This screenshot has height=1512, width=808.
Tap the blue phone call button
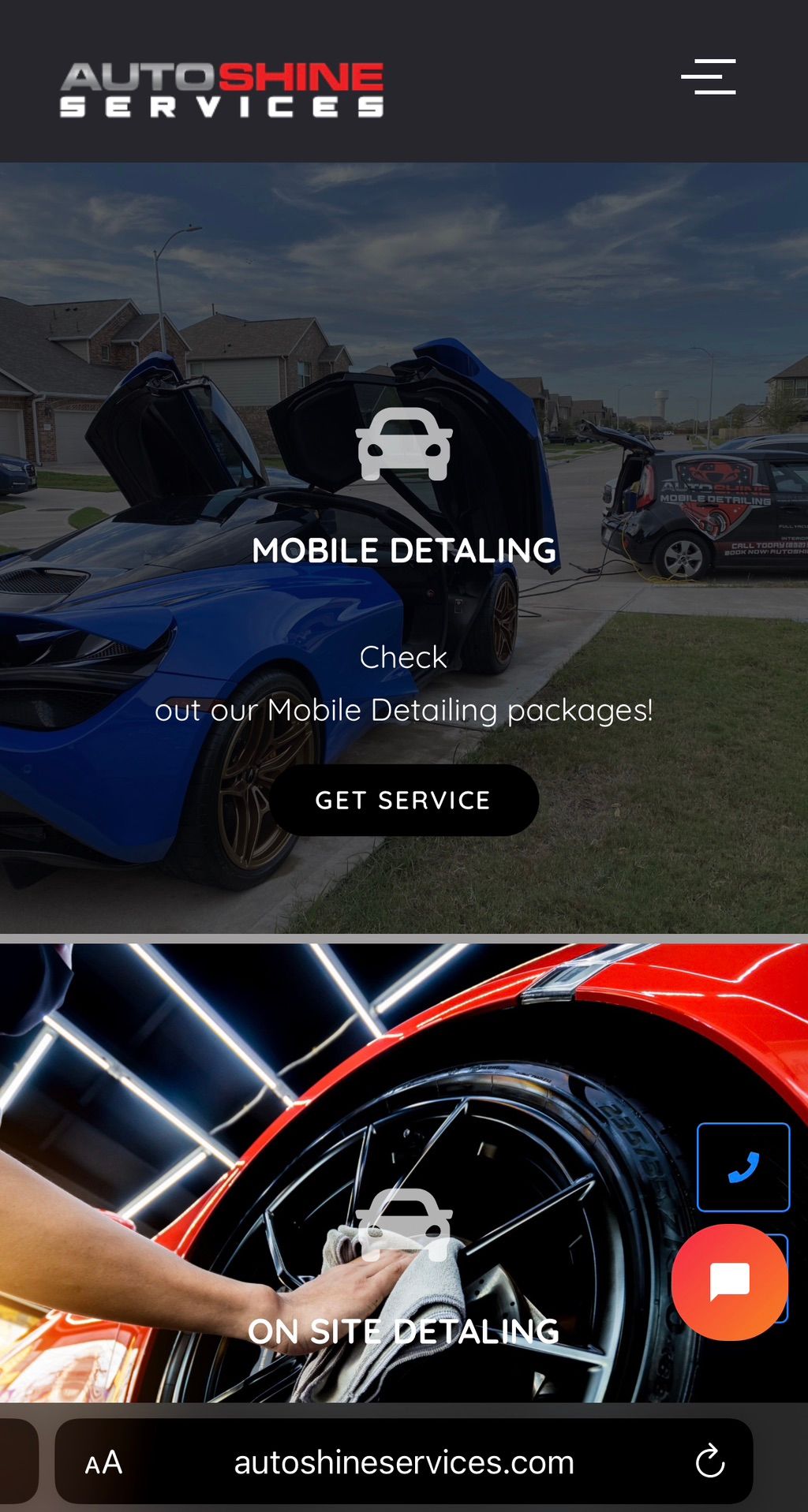point(743,1167)
